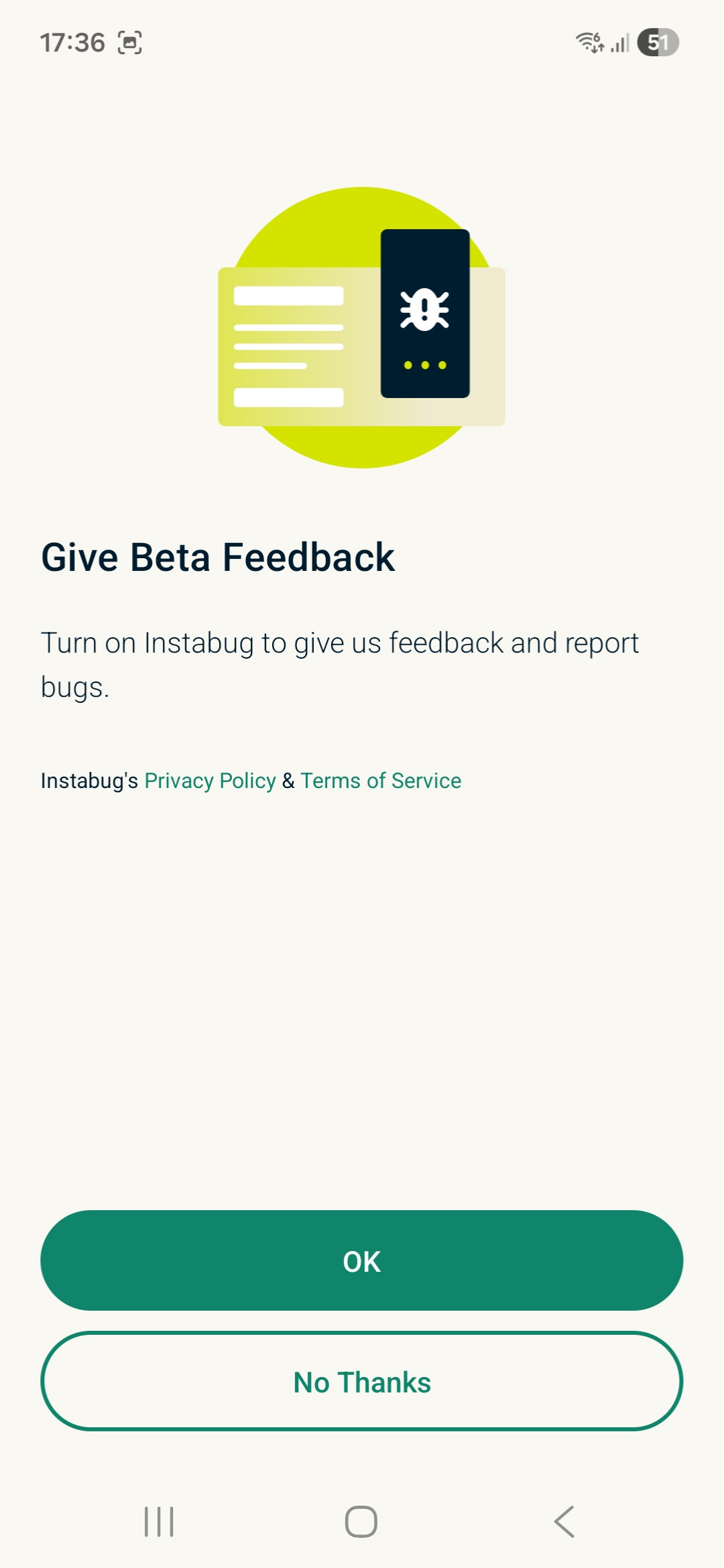Tap OK to enable Instabug feedback
Image resolution: width=724 pixels, height=1568 pixels.
coord(362,1260)
